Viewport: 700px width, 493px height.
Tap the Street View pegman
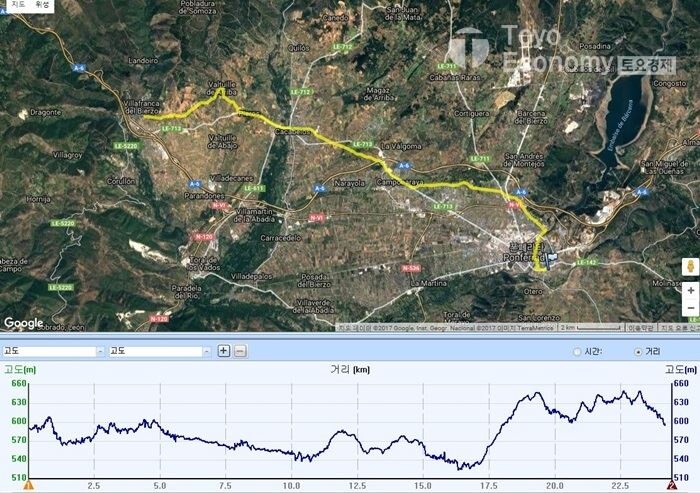(690, 267)
